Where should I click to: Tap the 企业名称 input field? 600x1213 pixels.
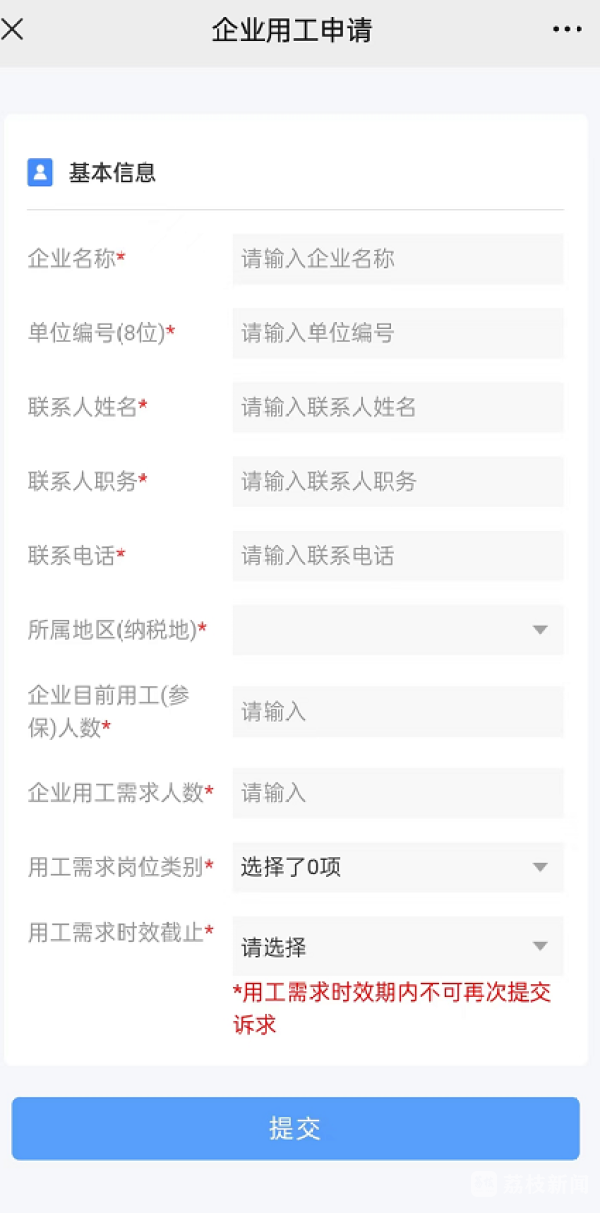tap(398, 259)
